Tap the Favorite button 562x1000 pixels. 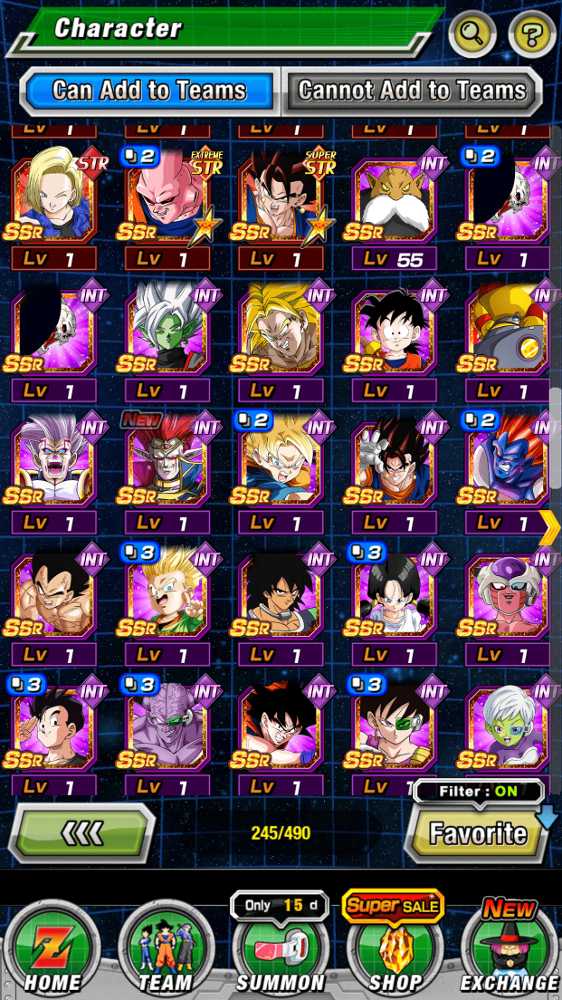(x=478, y=833)
